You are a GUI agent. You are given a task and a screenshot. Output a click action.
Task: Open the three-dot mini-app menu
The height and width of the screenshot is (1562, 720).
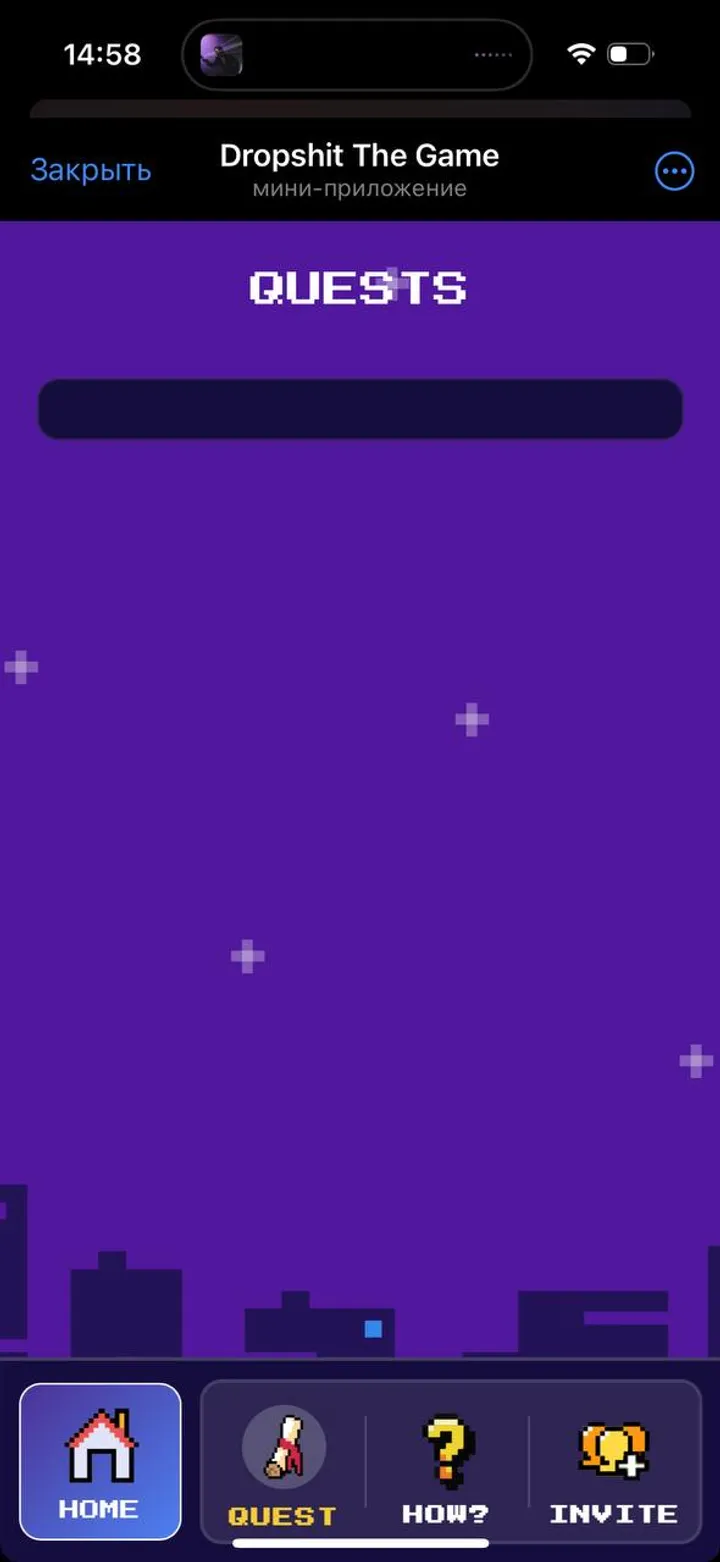point(674,171)
